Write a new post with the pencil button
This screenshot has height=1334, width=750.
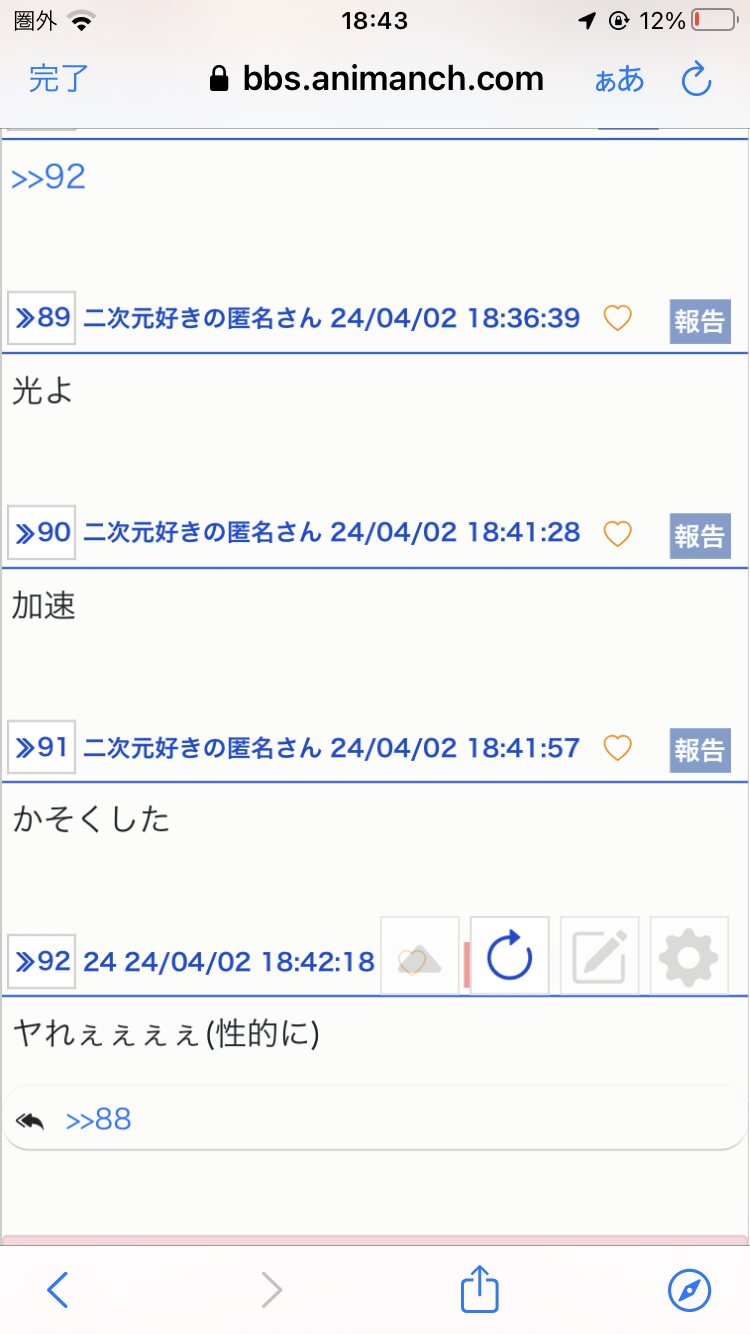tap(600, 956)
